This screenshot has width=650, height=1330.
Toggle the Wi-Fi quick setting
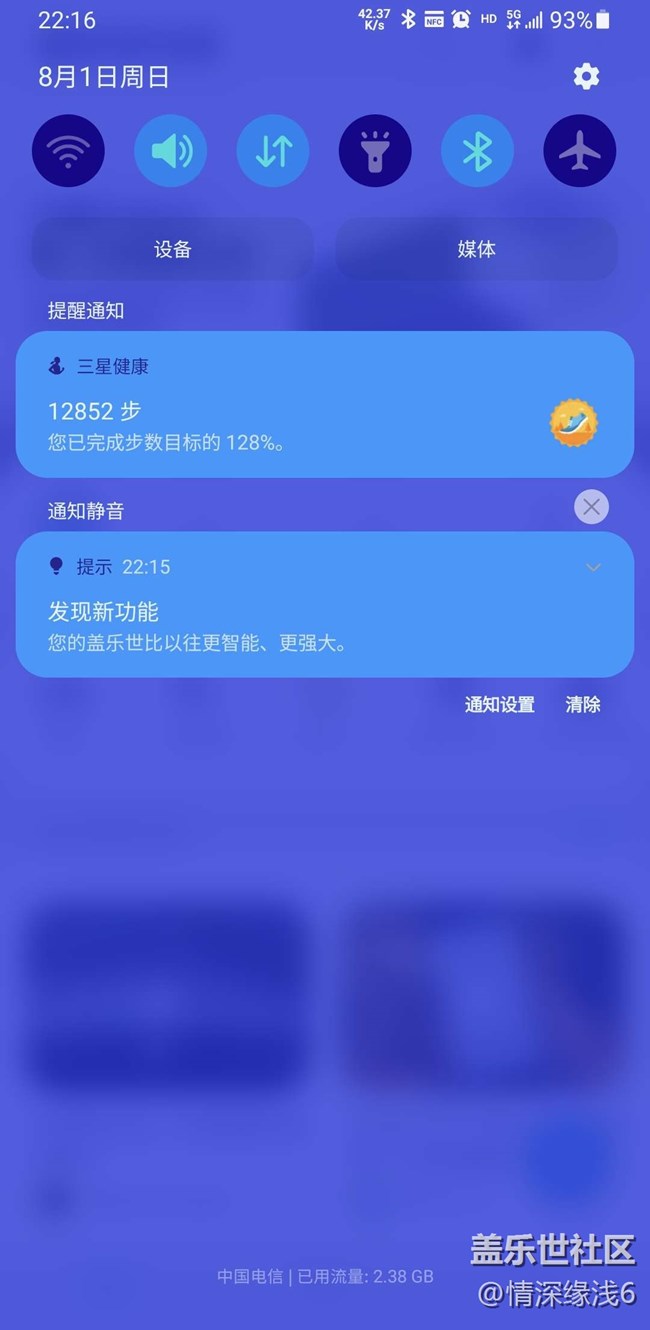point(68,151)
